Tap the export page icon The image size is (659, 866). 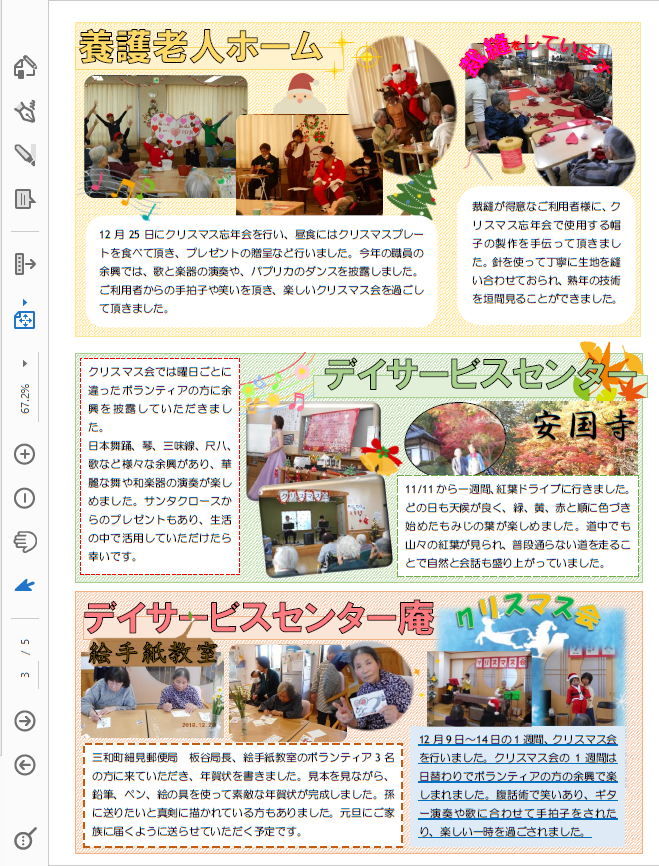(x=25, y=264)
